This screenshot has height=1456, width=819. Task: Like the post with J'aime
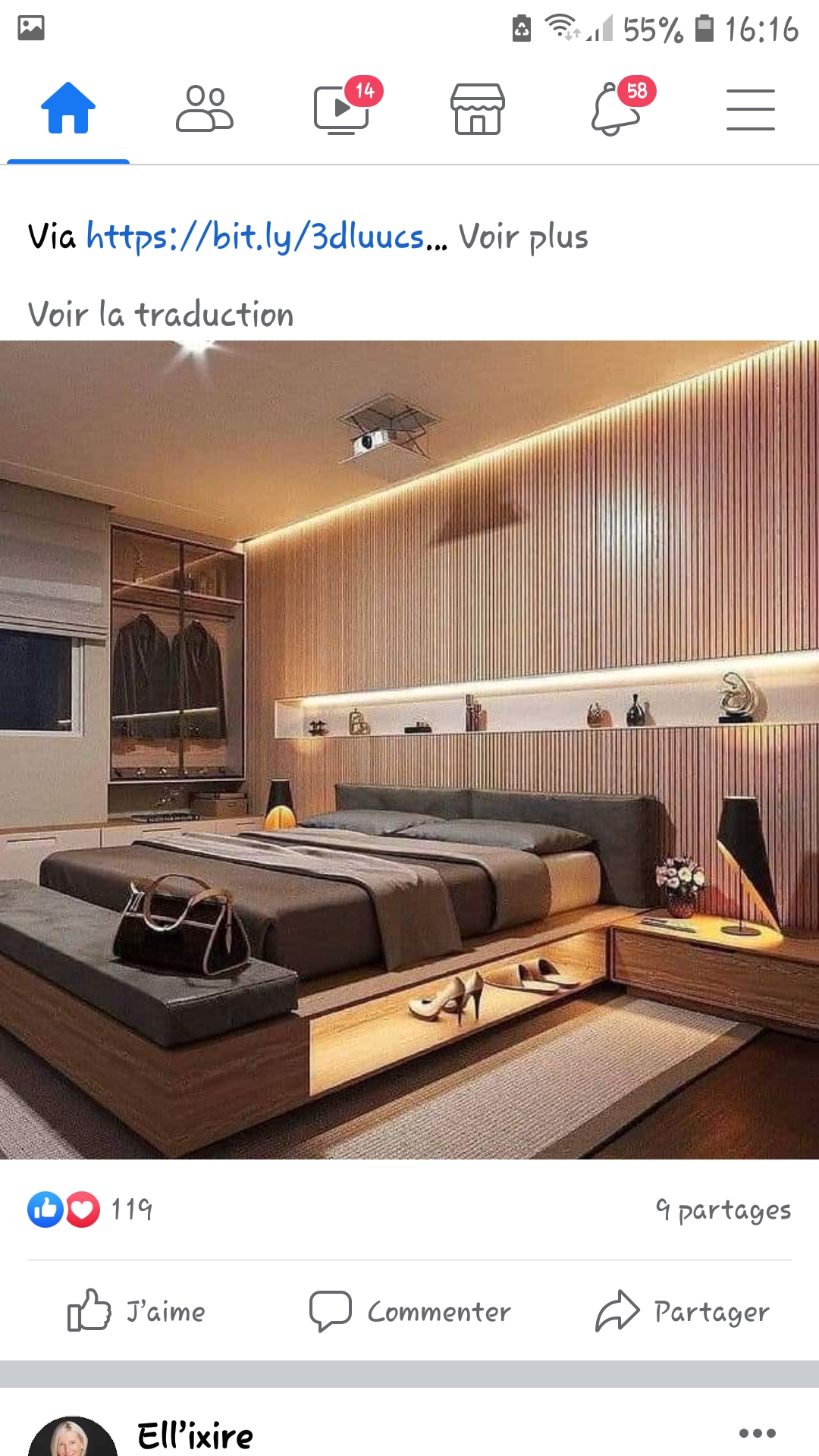[137, 1312]
